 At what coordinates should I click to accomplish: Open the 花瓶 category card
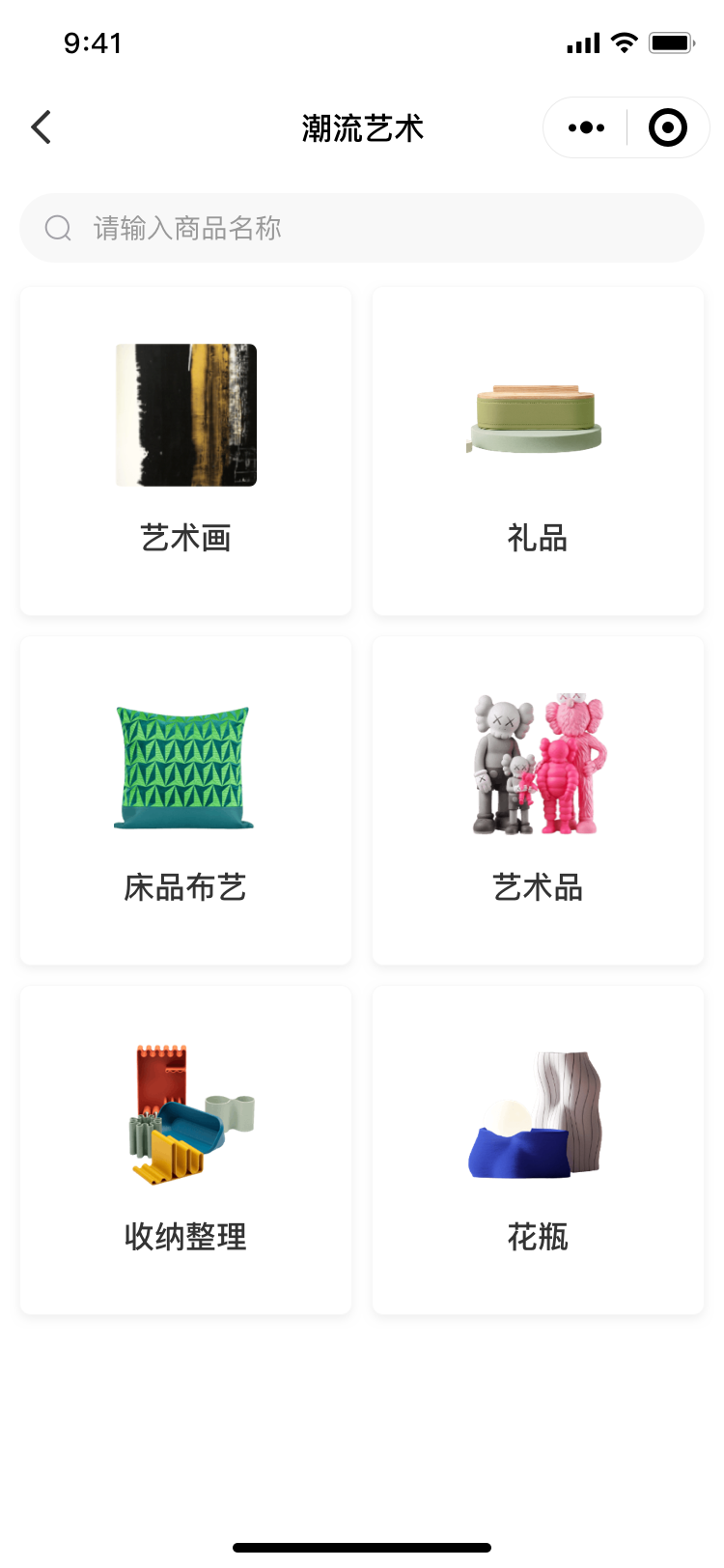point(538,1150)
